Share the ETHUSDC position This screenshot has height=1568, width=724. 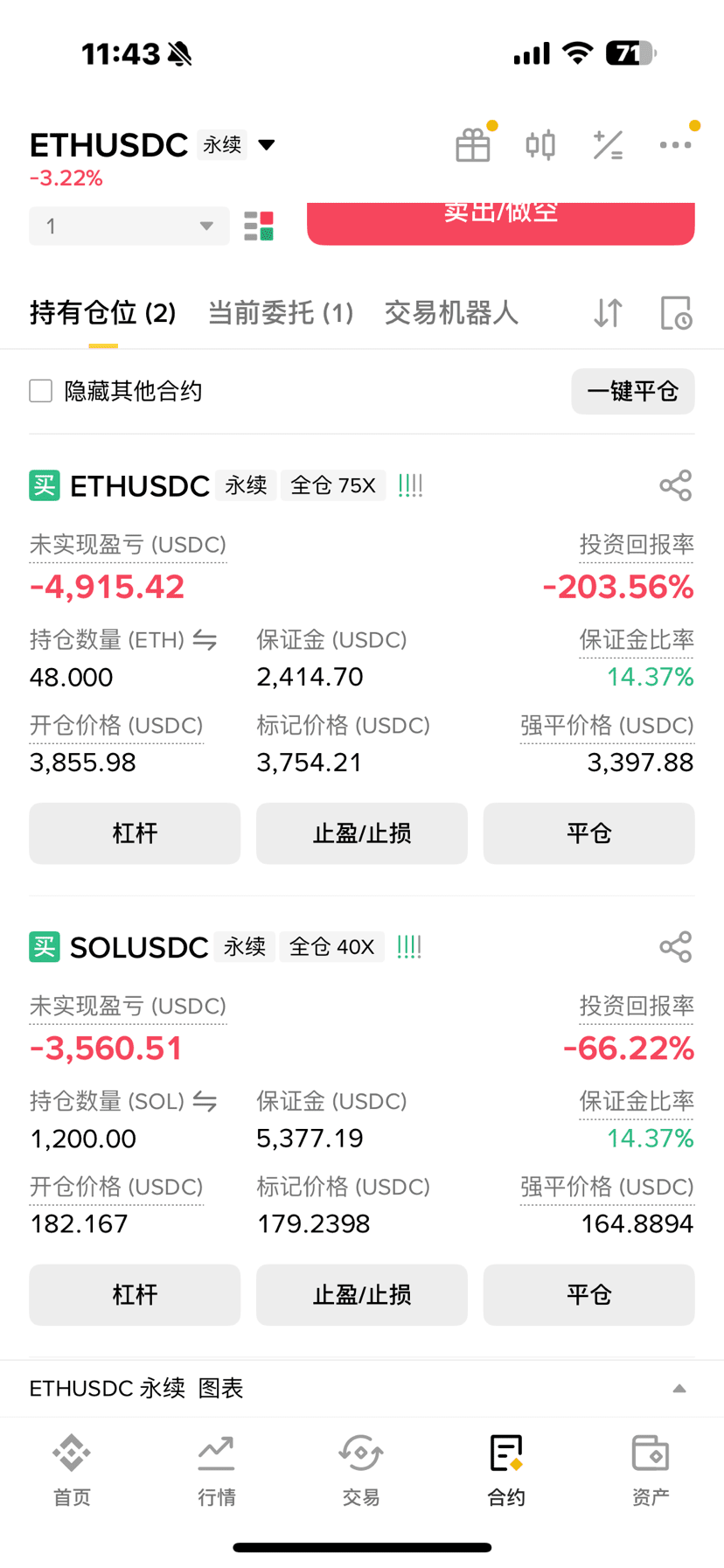pos(676,485)
